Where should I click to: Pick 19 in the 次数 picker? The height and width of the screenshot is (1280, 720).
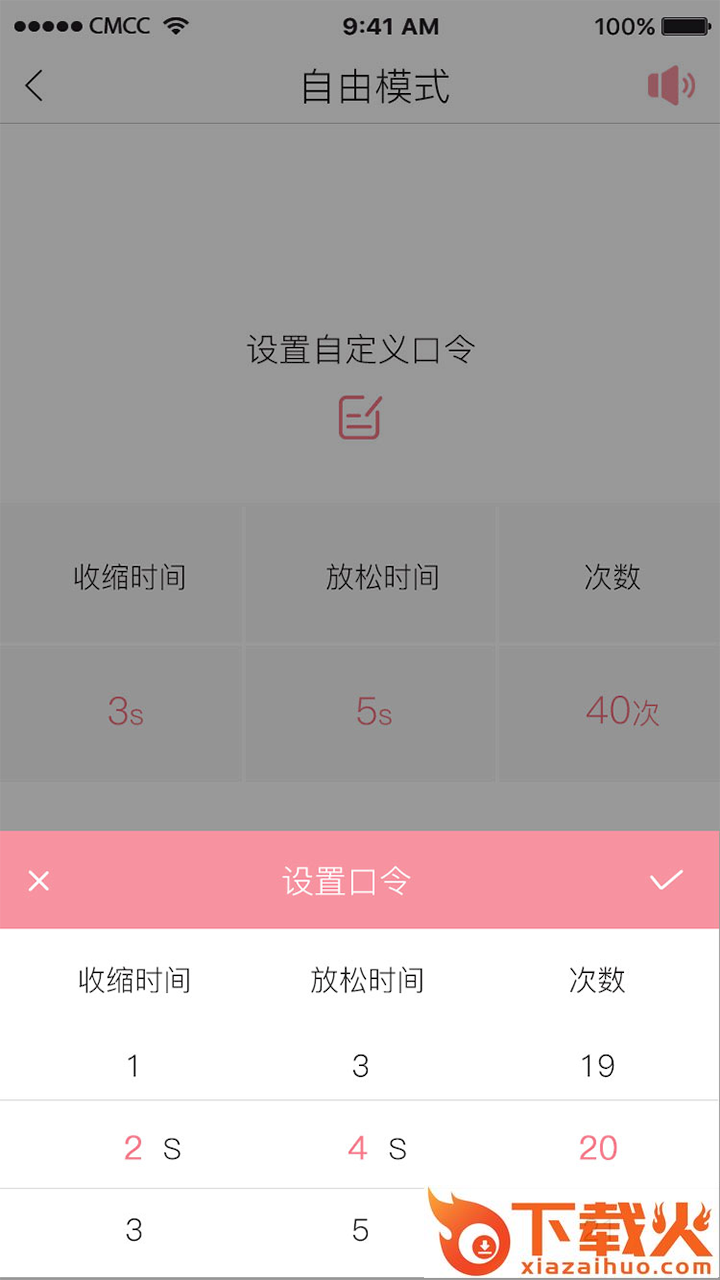click(597, 1066)
